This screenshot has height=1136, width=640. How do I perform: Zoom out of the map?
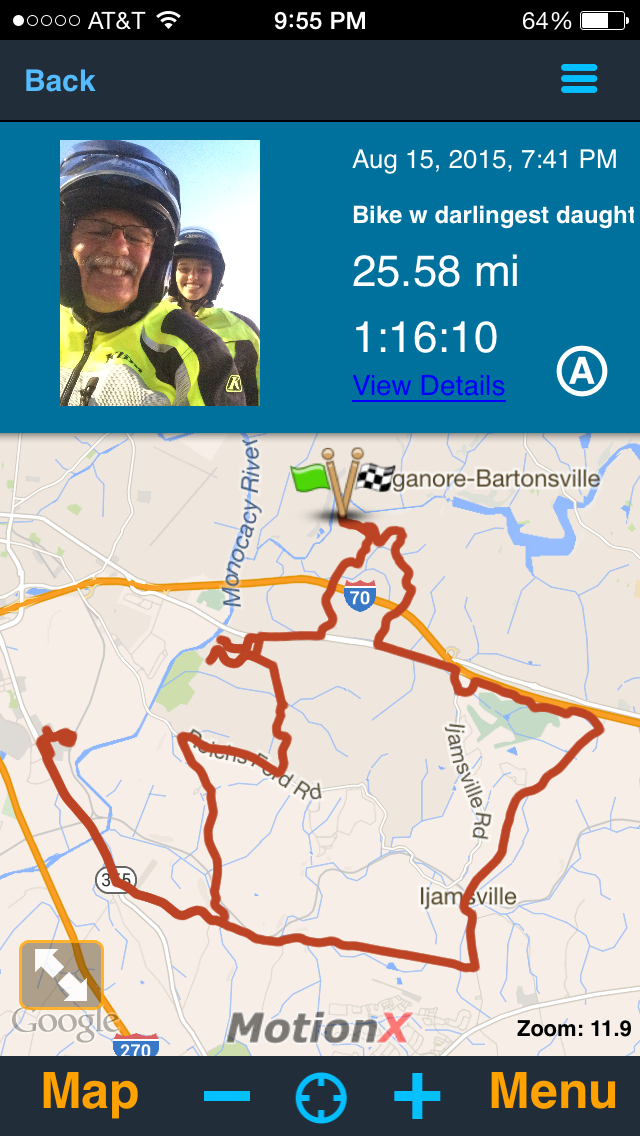(227, 1096)
